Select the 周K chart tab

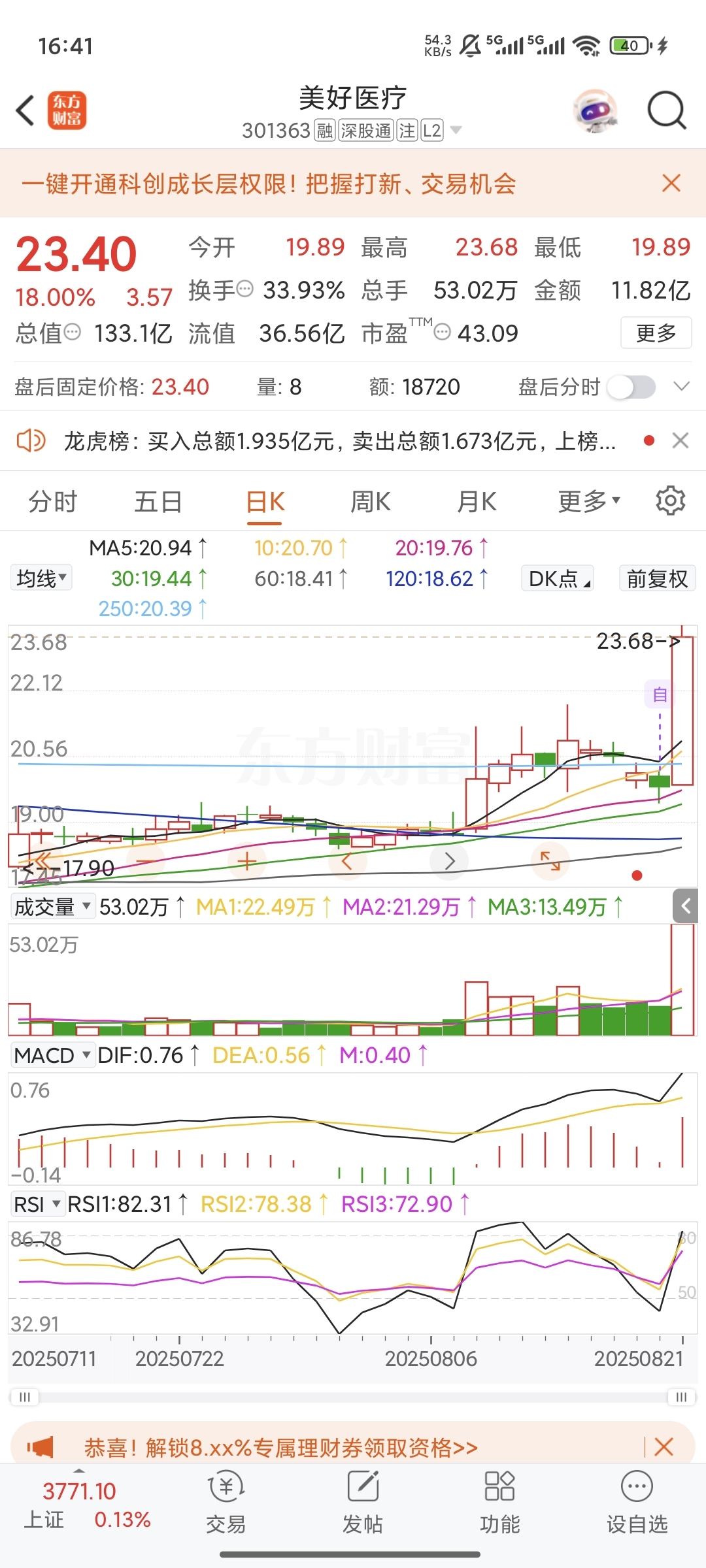pyautogui.click(x=370, y=502)
